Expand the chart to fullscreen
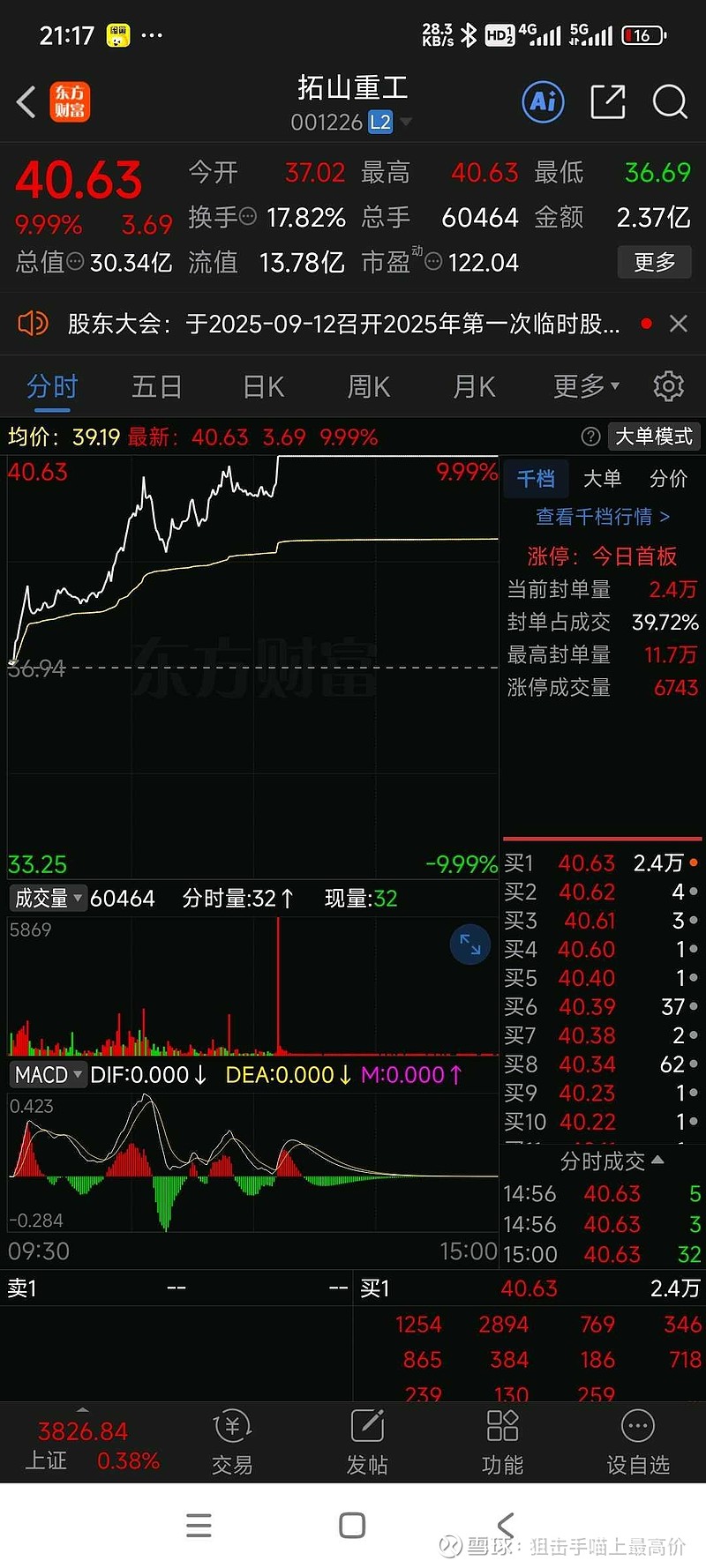Viewport: 706px width, 1568px height. (469, 945)
